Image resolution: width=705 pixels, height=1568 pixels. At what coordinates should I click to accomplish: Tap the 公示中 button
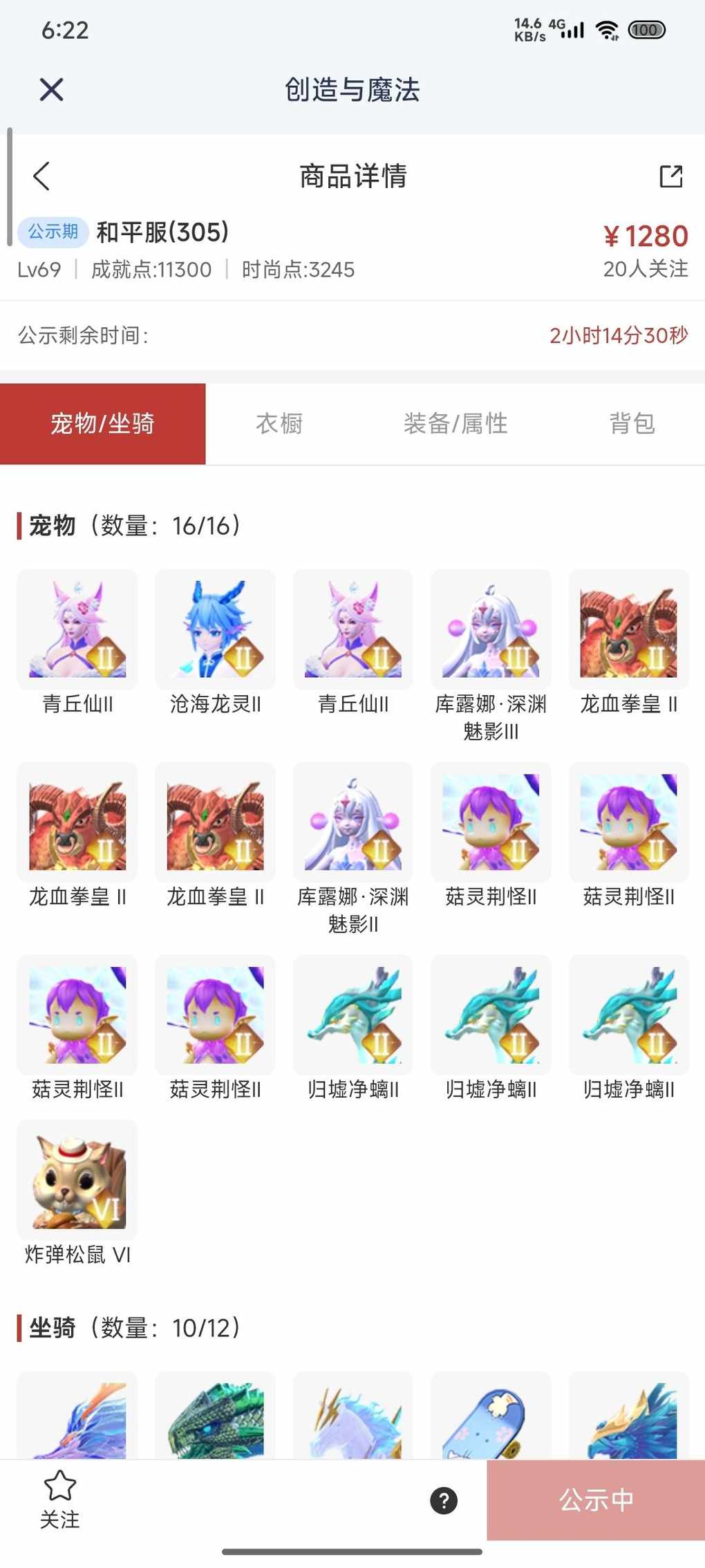click(x=596, y=1500)
